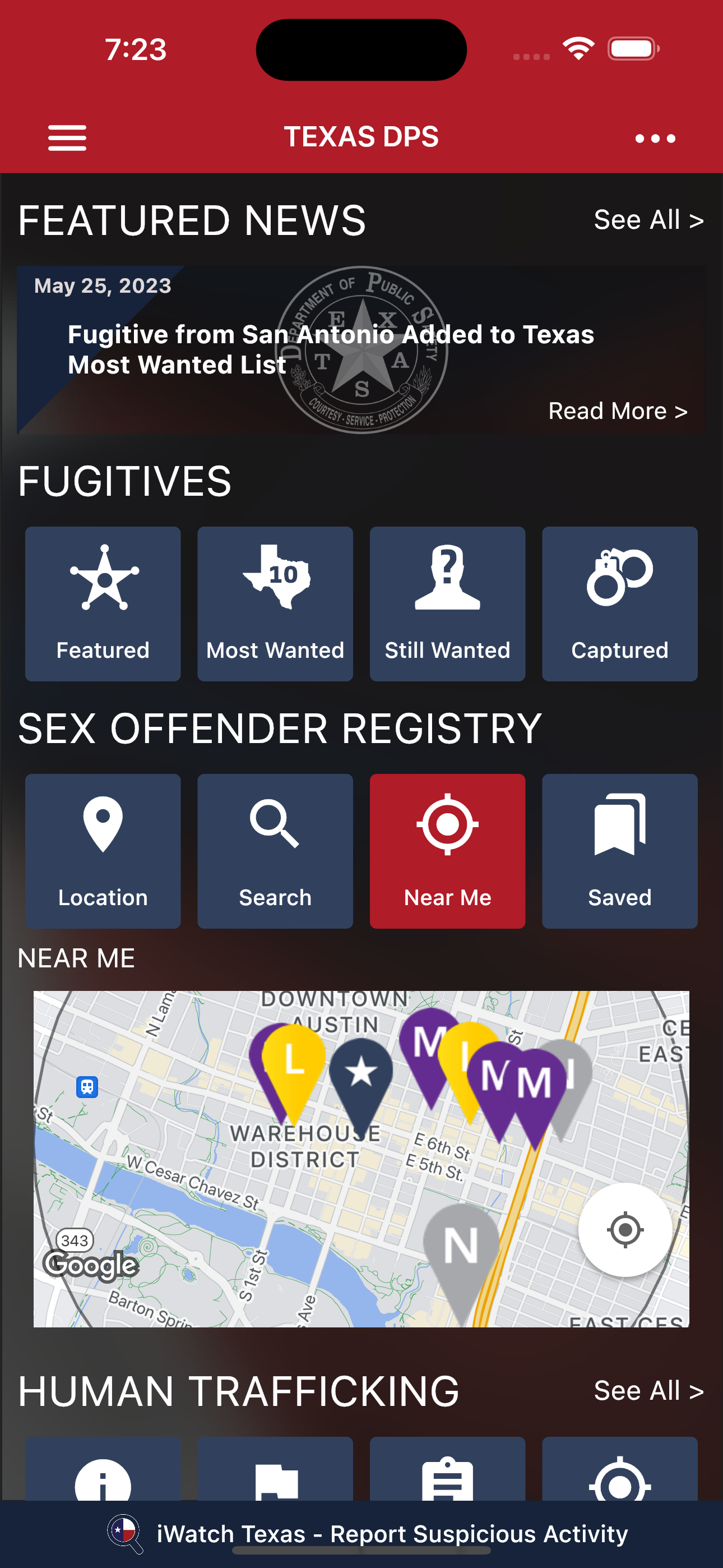Toggle the Near Me registry view
This screenshot has width=723, height=1568.
tap(447, 851)
